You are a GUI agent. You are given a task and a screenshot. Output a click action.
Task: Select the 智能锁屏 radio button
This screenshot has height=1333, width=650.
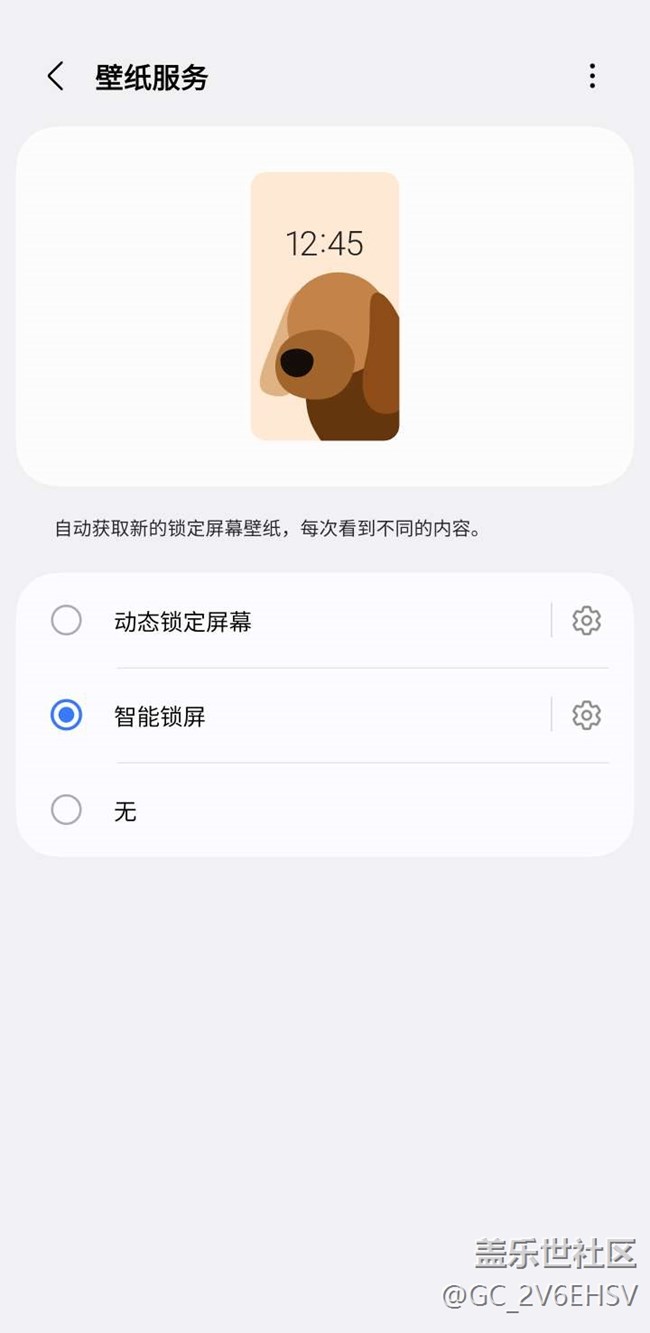[66, 715]
